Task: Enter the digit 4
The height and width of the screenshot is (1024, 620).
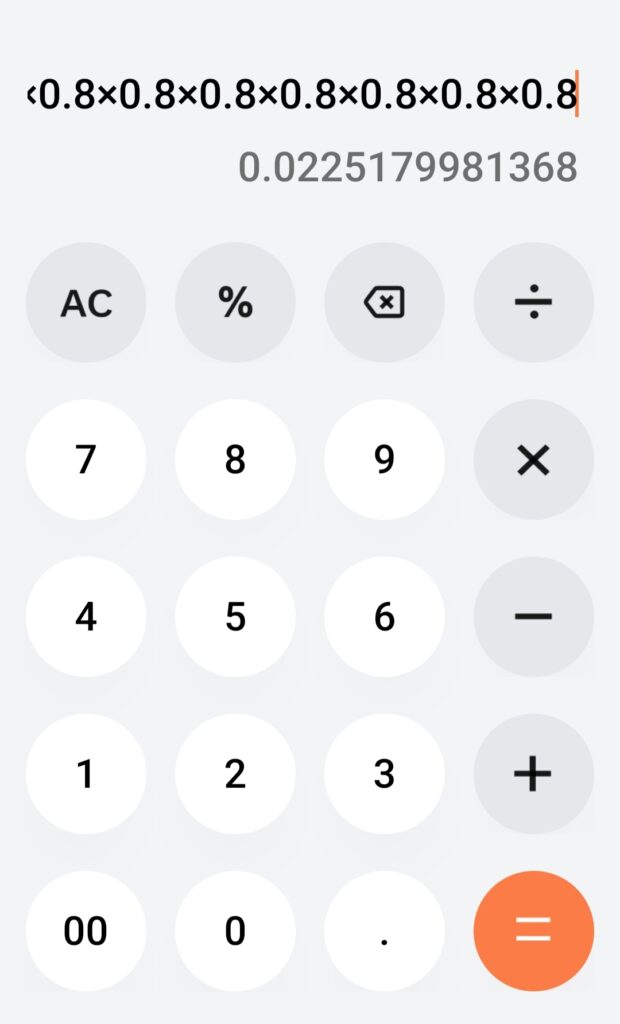Action: click(86, 616)
